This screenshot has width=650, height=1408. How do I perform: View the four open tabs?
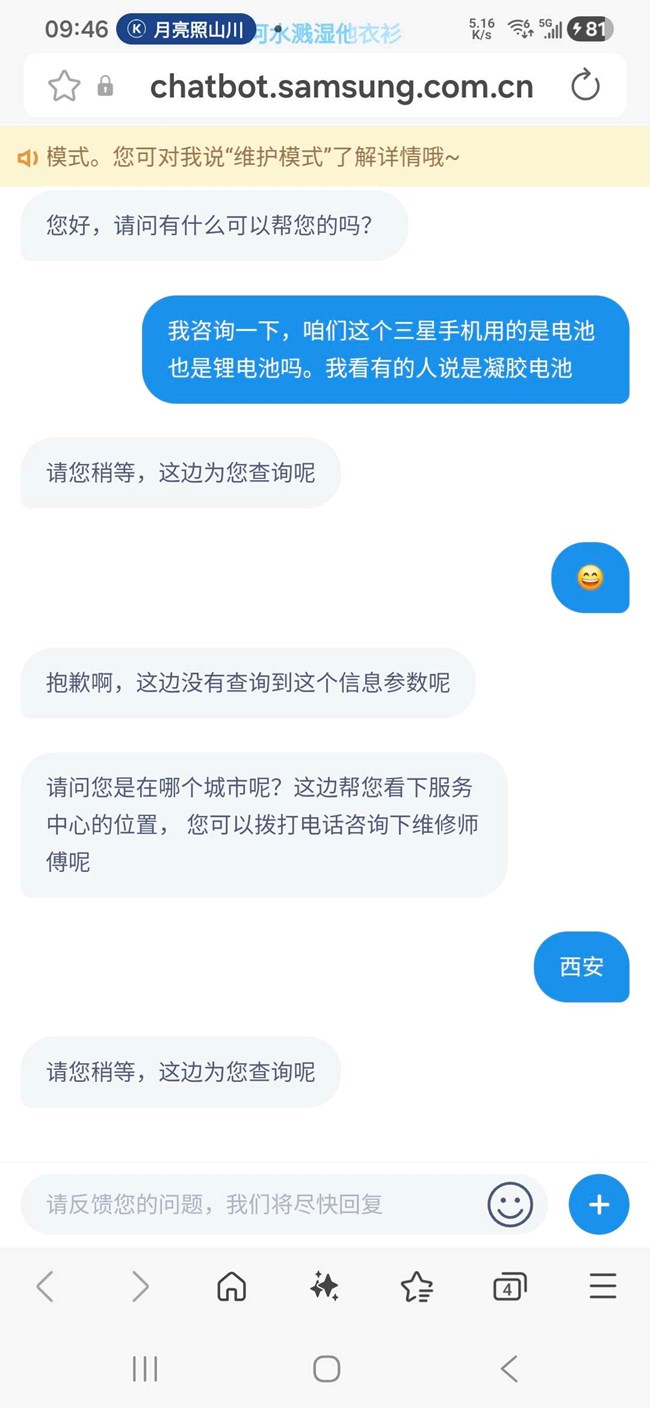[x=509, y=1286]
